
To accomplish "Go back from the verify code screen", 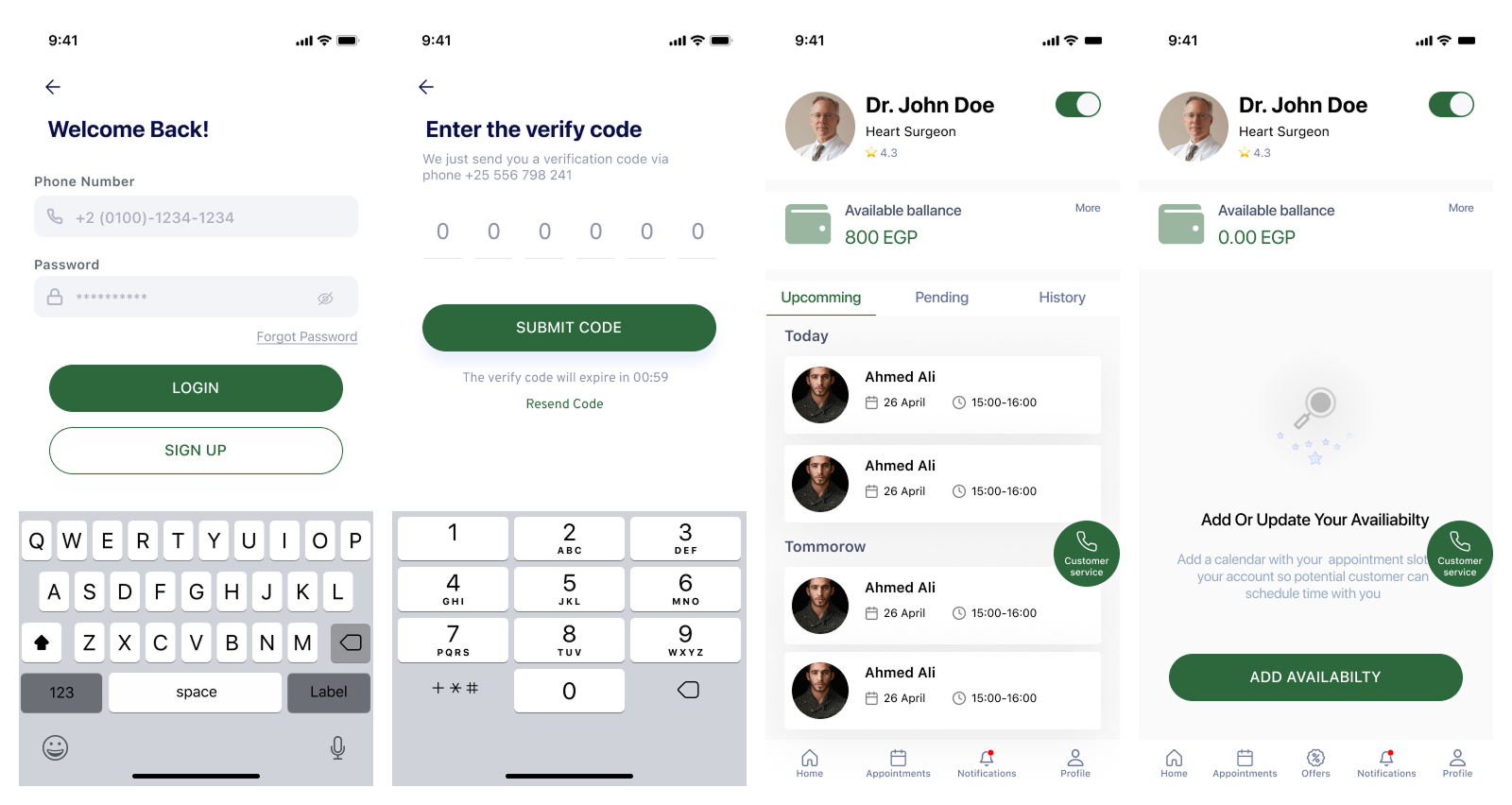I will (x=426, y=87).
